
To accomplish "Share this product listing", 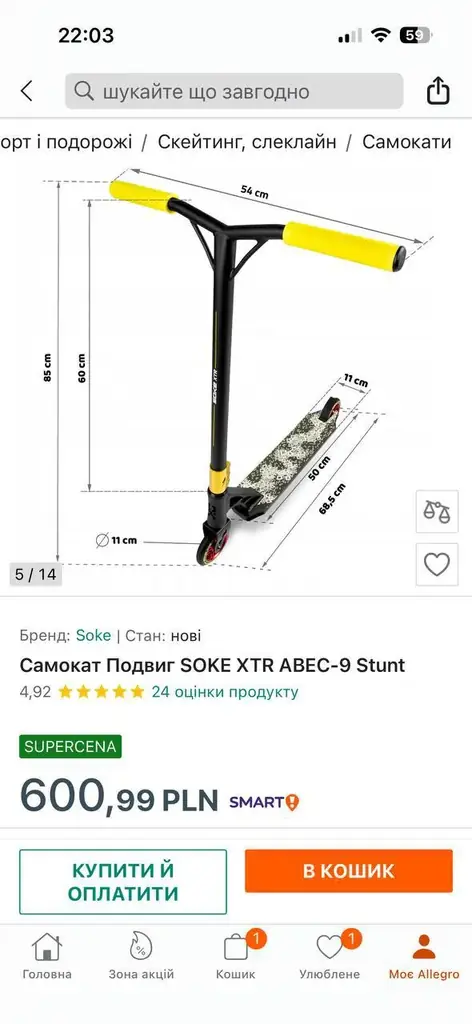I will (438, 91).
